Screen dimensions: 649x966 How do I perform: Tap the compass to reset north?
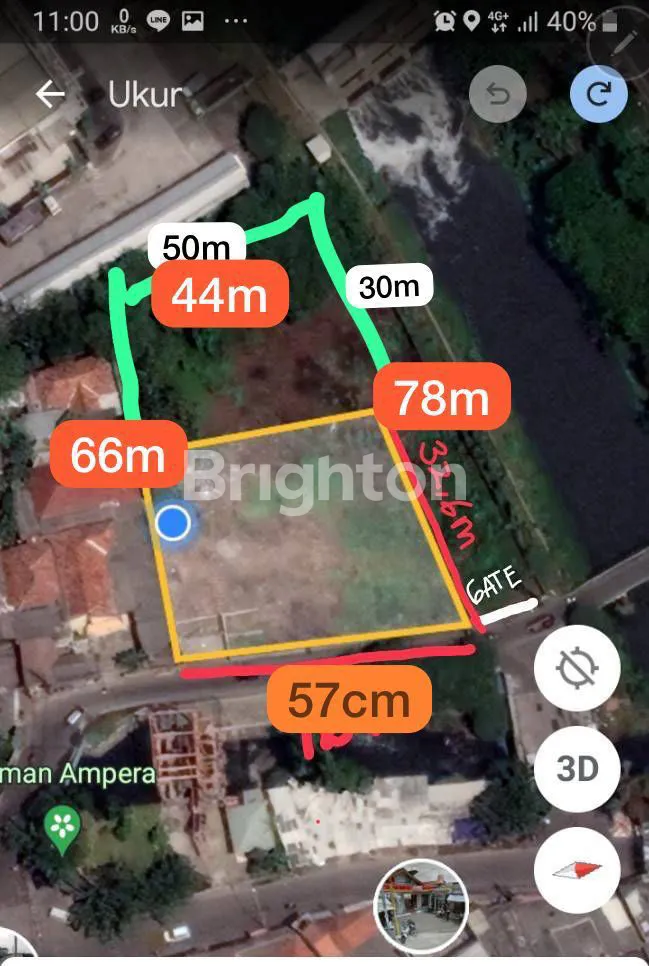[577, 868]
